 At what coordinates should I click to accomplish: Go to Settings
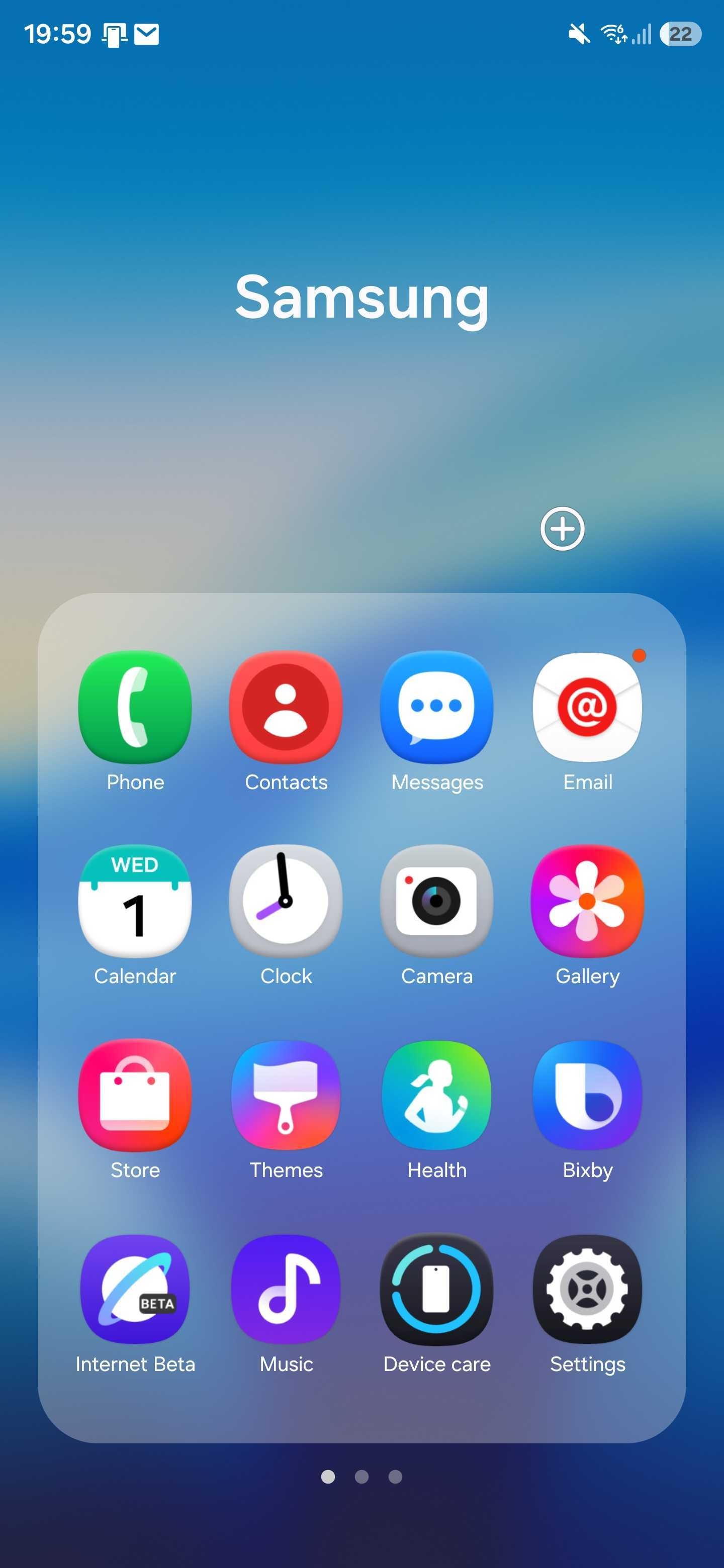click(x=587, y=1289)
